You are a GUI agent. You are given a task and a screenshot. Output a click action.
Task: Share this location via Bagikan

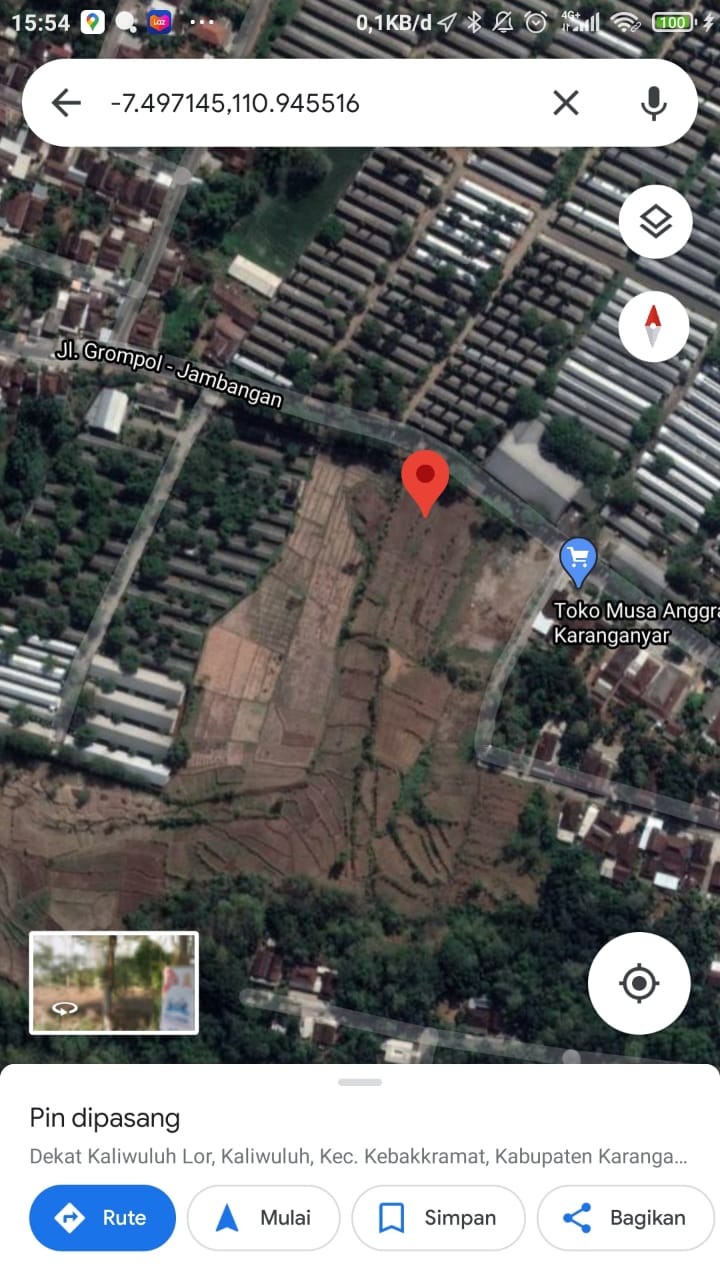(x=625, y=1217)
